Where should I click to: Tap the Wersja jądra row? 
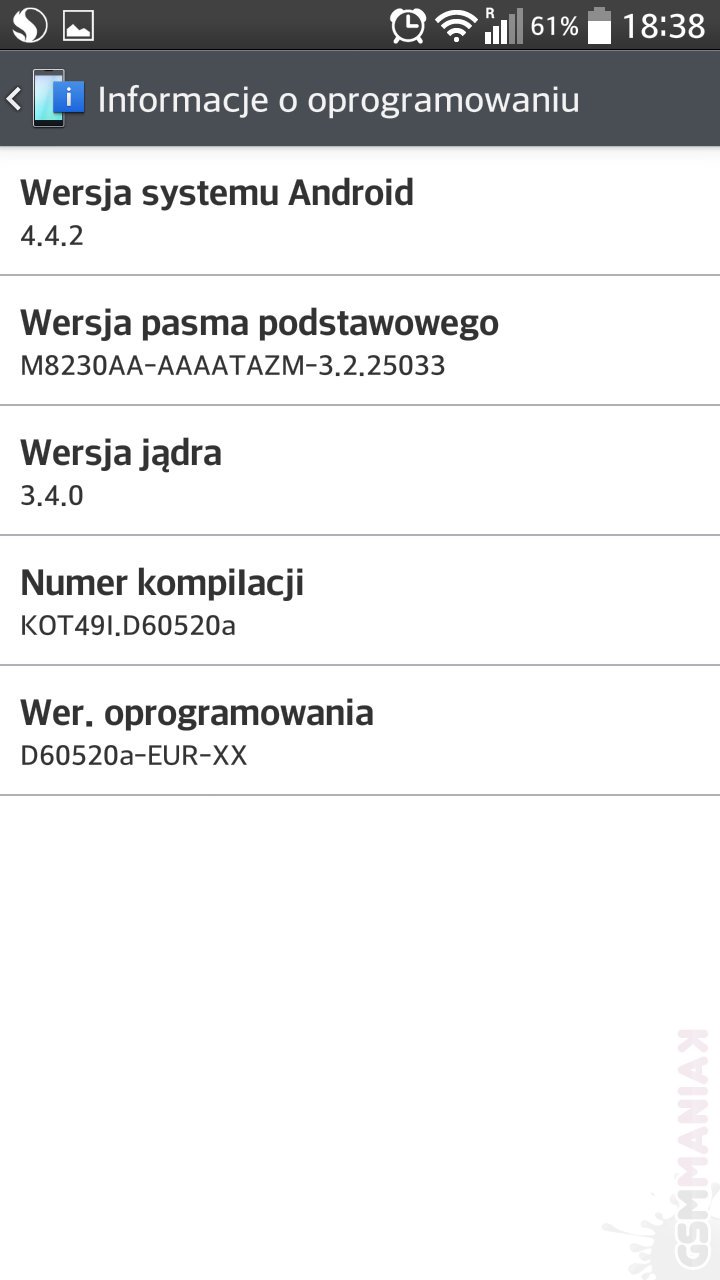tap(360, 471)
